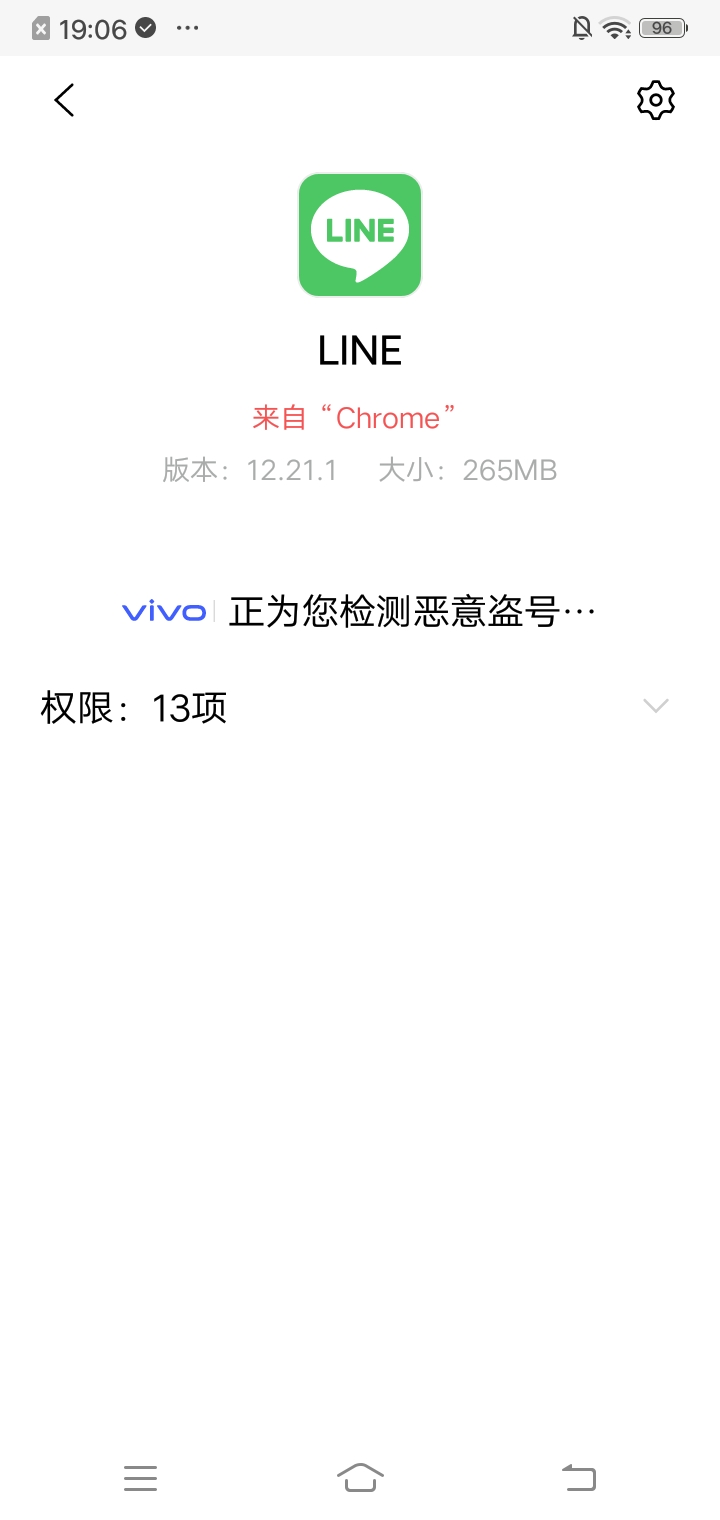Open the settings gear icon
Screen dimensions: 720x1520
pyautogui.click(x=655, y=100)
